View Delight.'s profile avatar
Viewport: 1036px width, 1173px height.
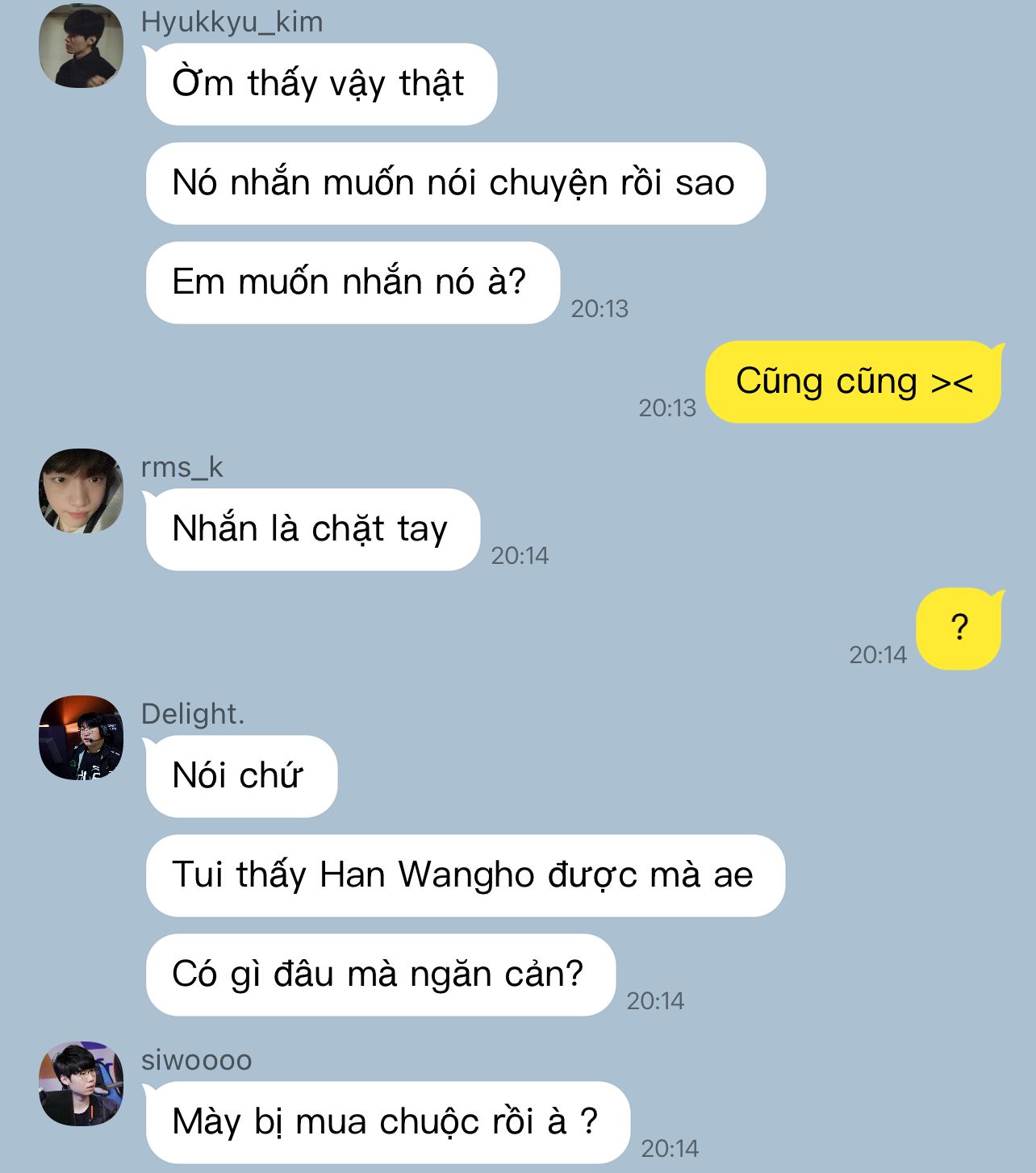click(81, 737)
